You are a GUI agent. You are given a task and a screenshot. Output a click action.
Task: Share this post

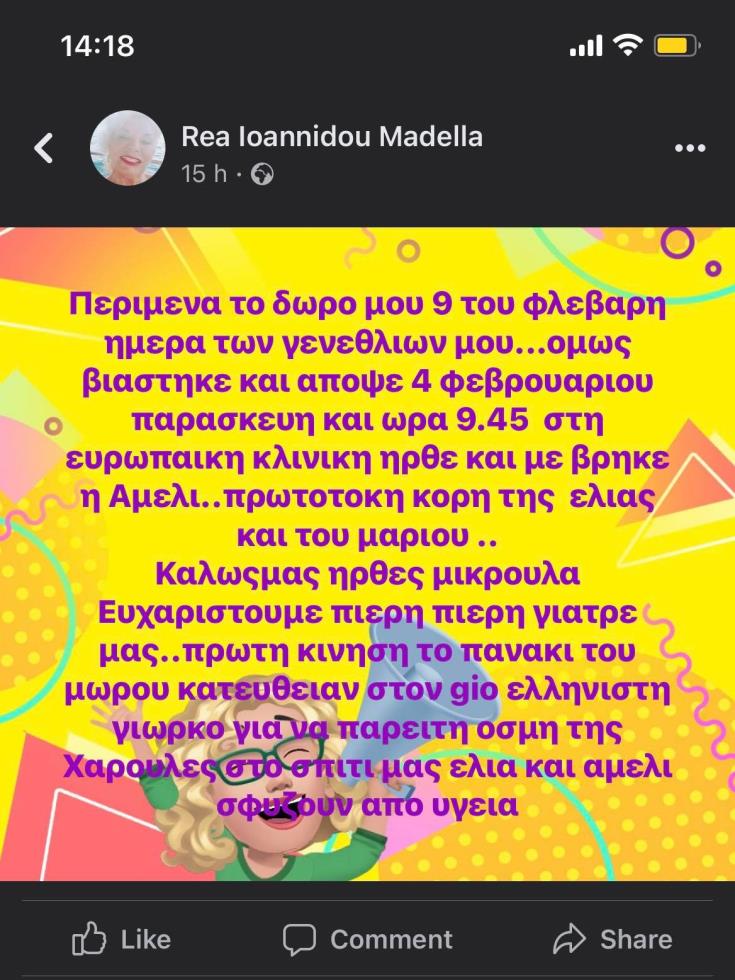612,939
